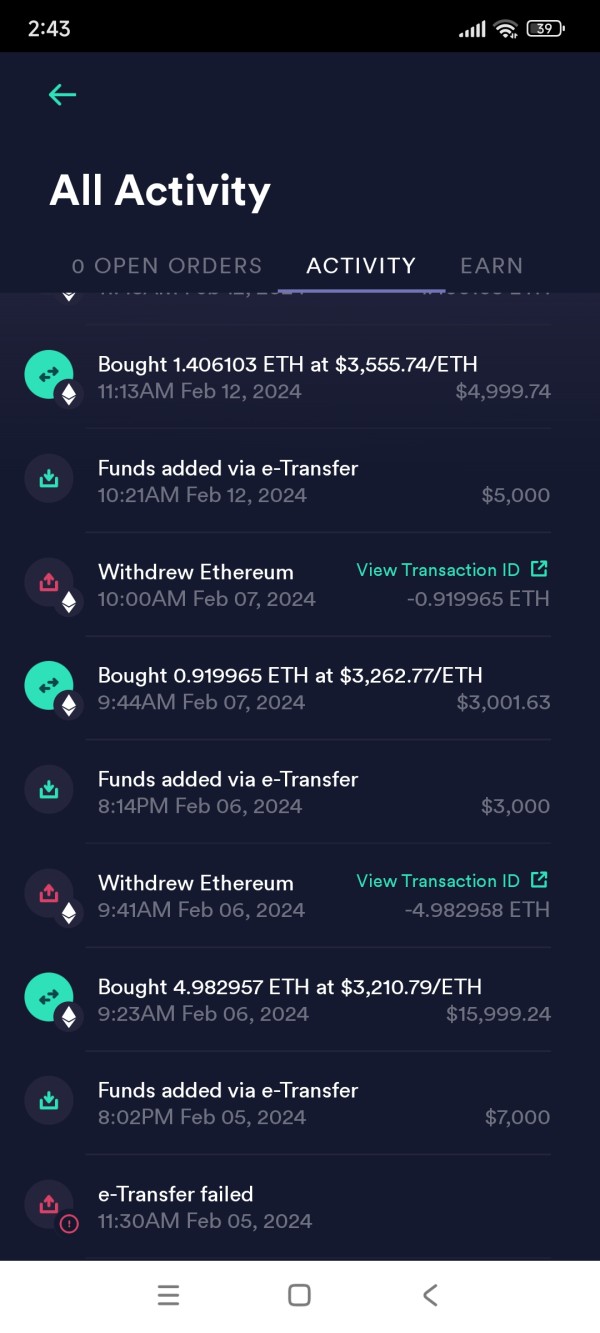Image resolution: width=600 pixels, height=1333 pixels.
Task: Open the Withdrew Ethereum entry from Feb 07
Action: coord(300,585)
